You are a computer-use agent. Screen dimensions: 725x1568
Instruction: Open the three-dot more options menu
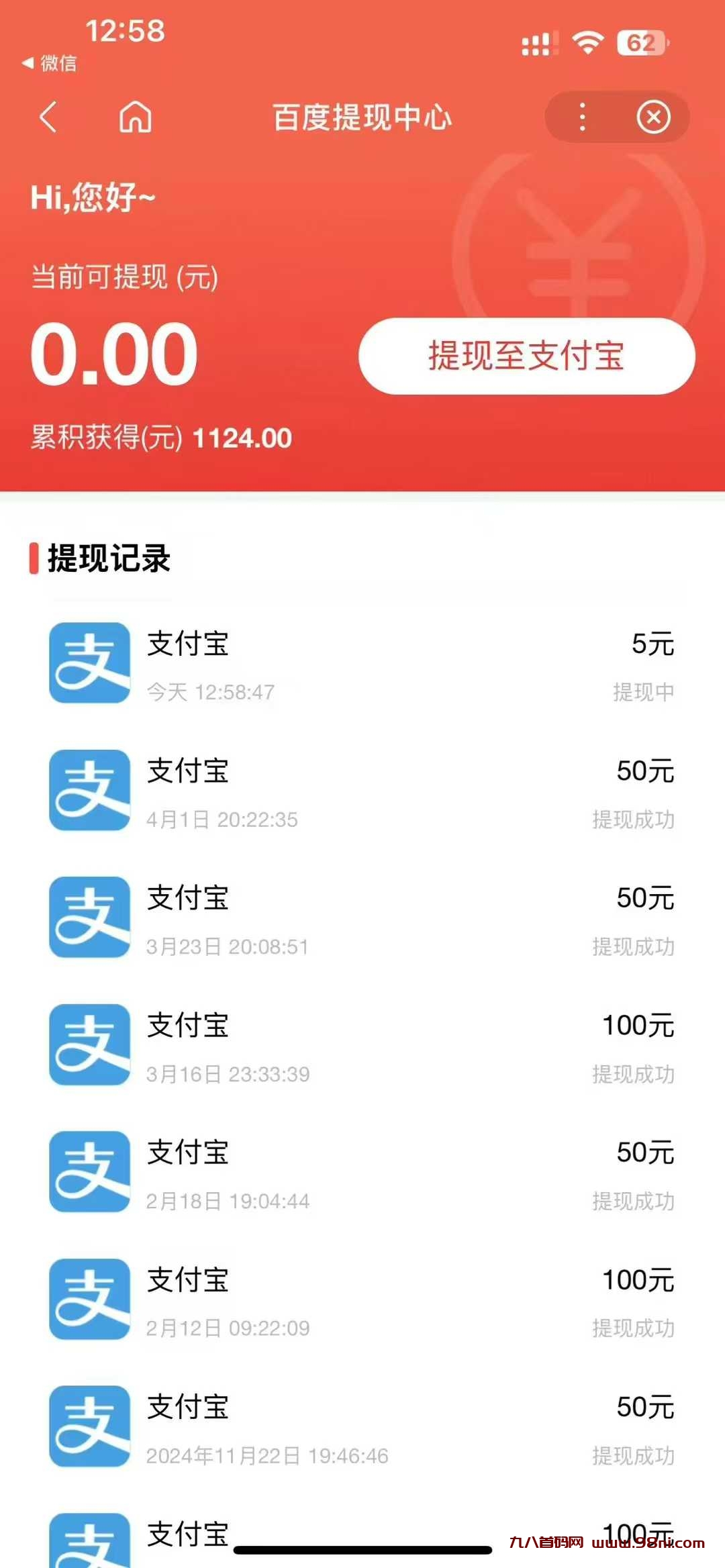coord(583,117)
